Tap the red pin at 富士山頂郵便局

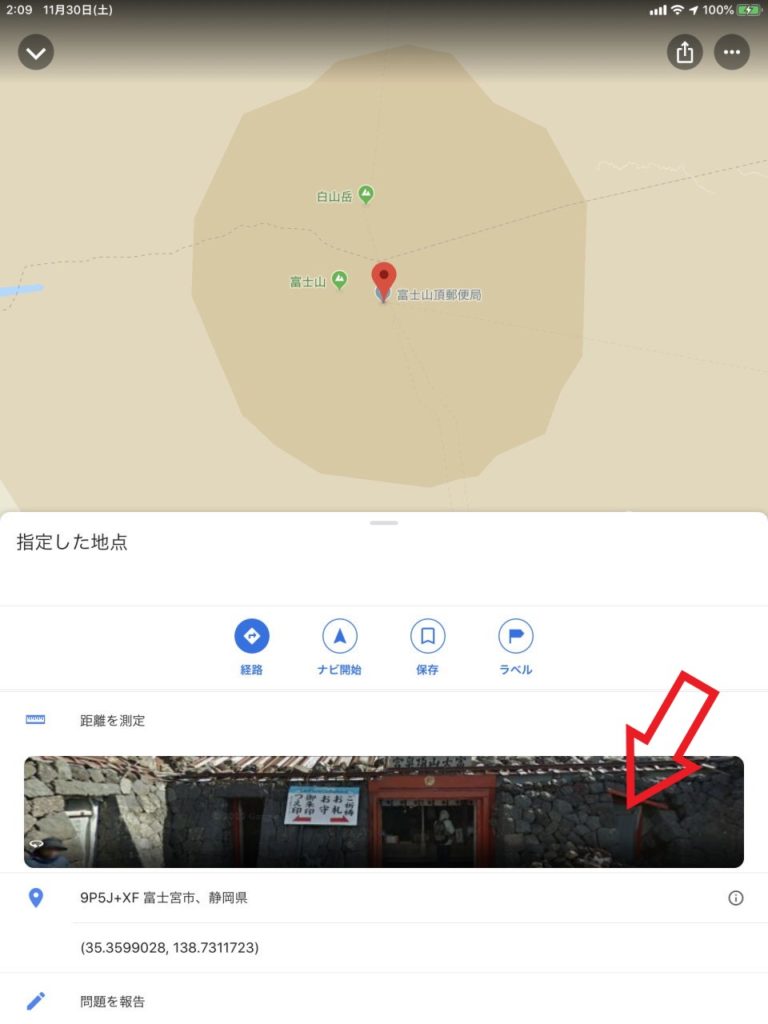[383, 279]
